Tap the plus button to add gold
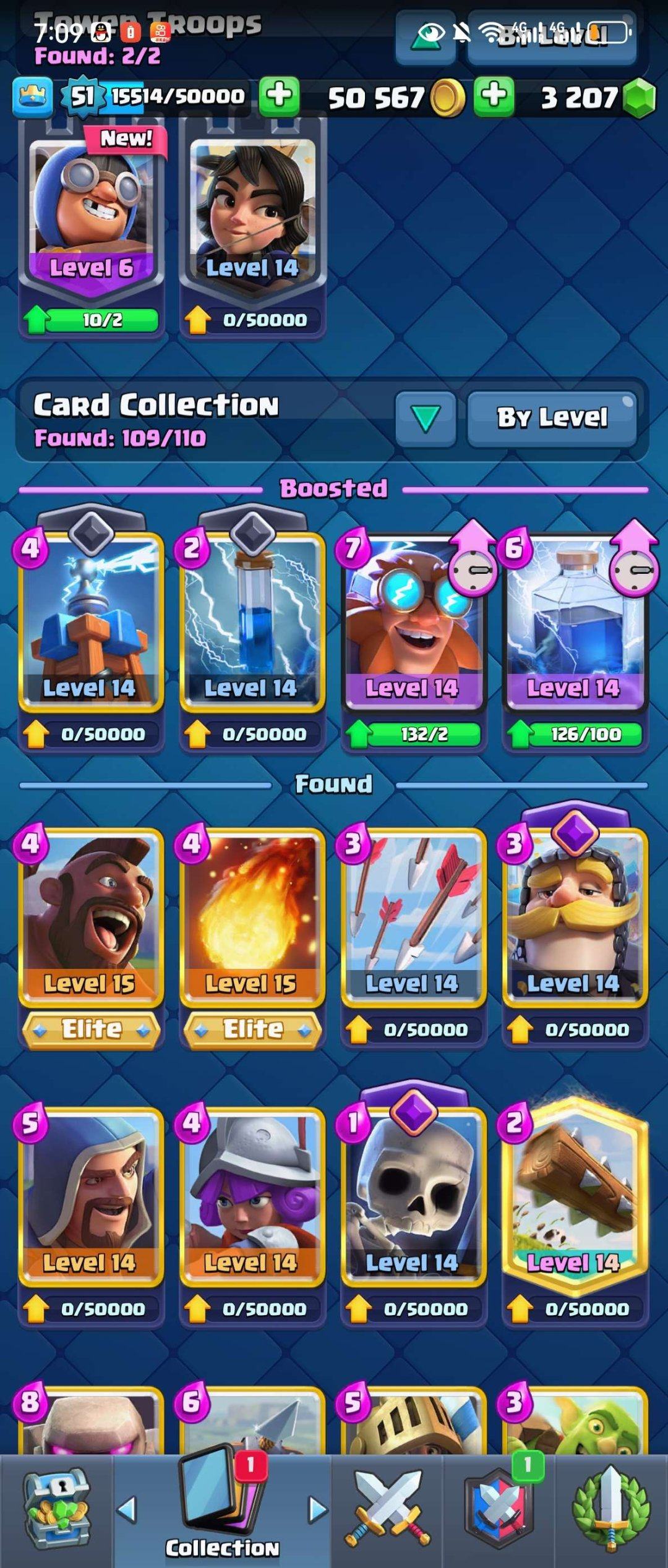The height and width of the screenshot is (1568, 668). click(494, 97)
